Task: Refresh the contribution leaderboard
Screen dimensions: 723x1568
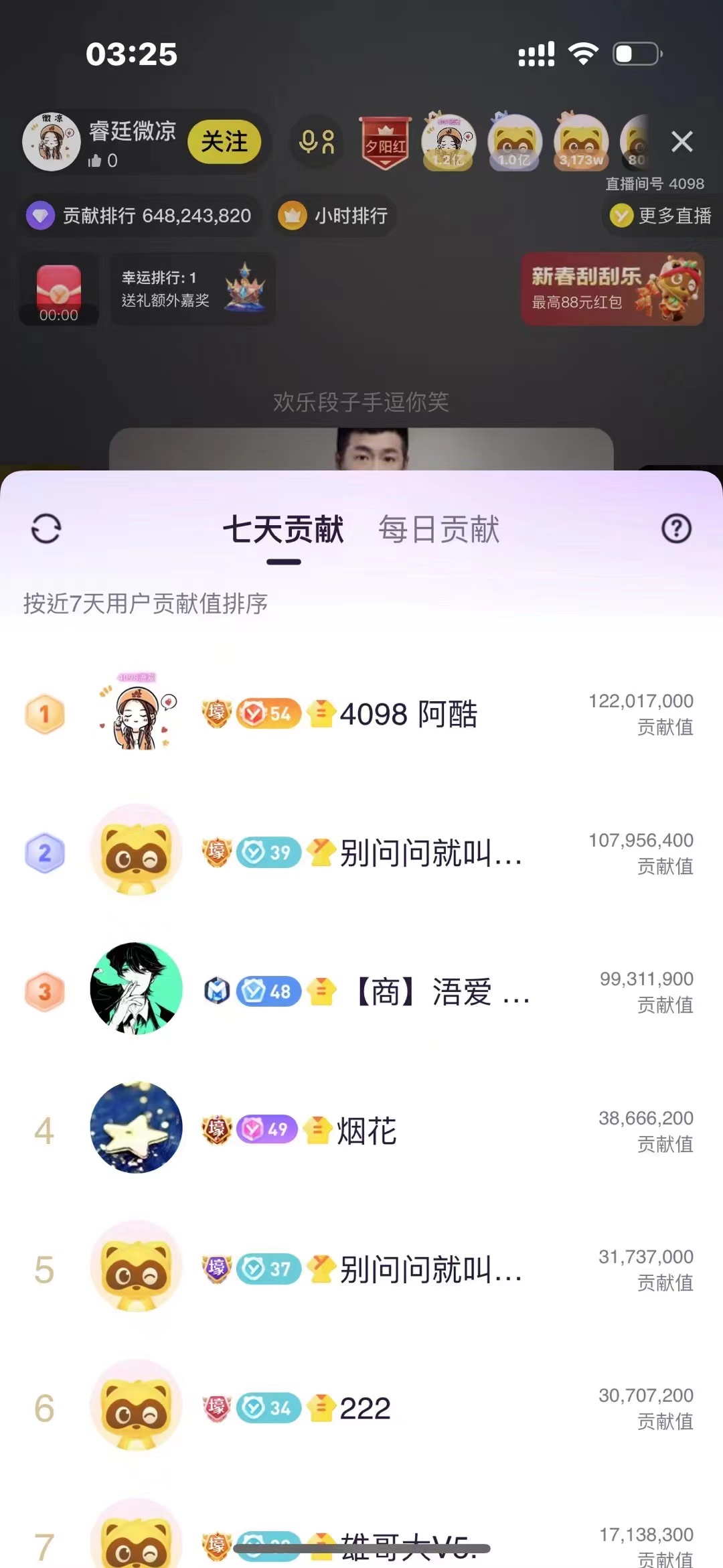Action: pos(44,530)
